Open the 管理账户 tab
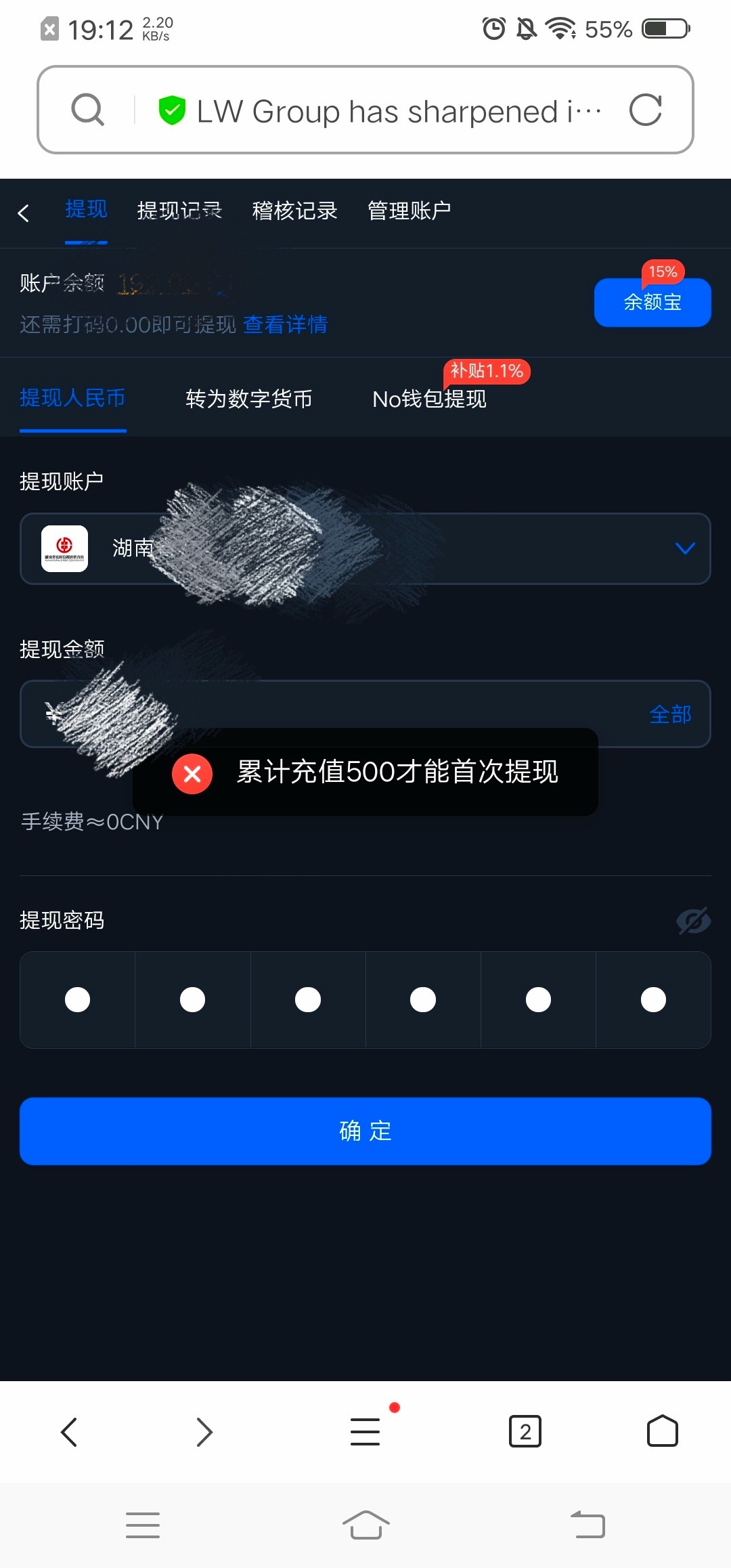Viewport: 731px width, 1568px height. click(x=409, y=211)
